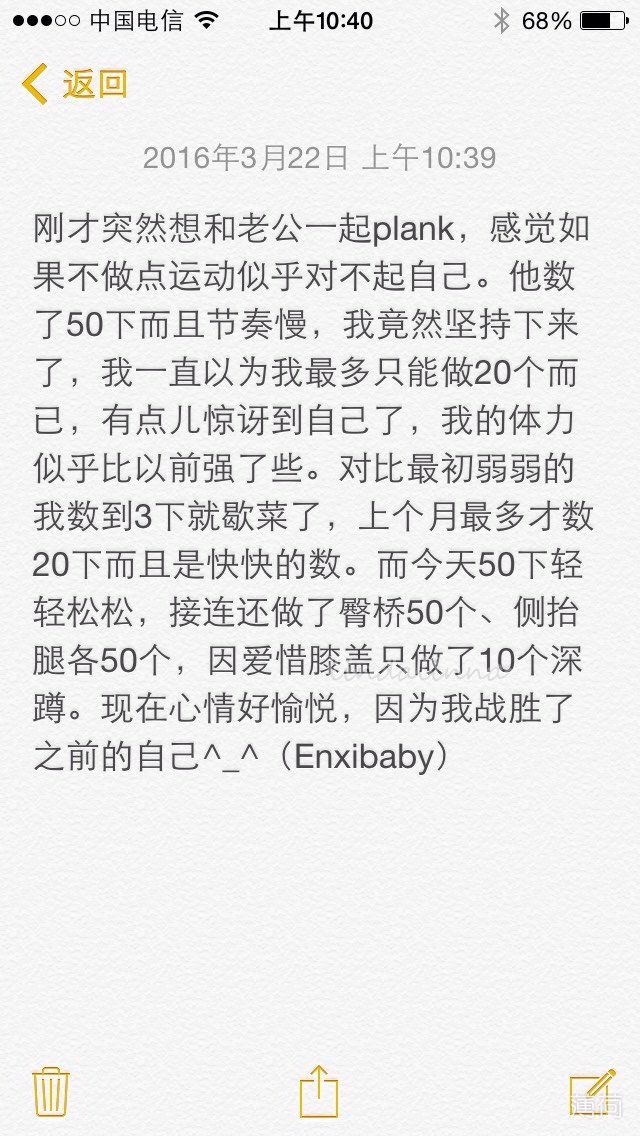Go back using the 返回 button
The width and height of the screenshot is (640, 1136).
[x=74, y=84]
